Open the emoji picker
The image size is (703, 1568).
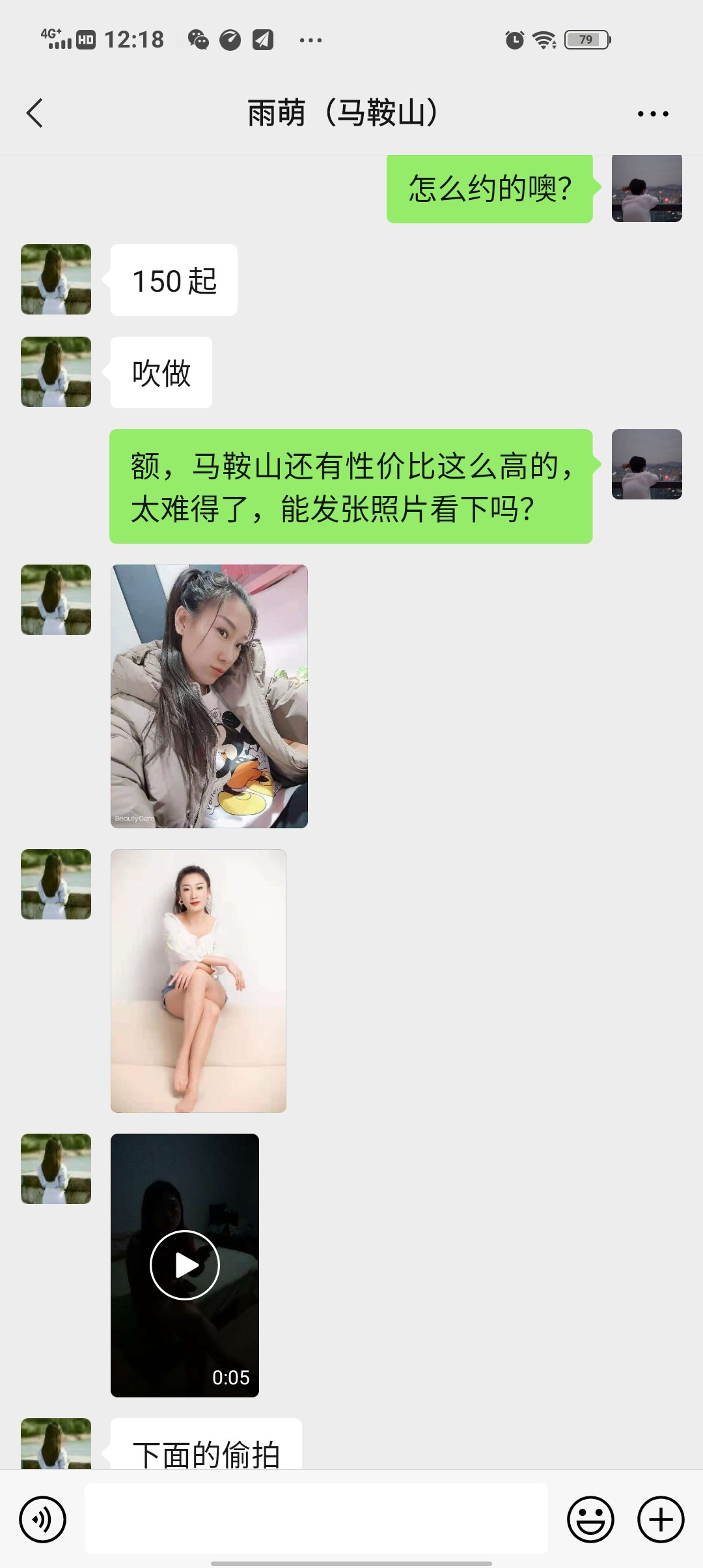[590, 1518]
